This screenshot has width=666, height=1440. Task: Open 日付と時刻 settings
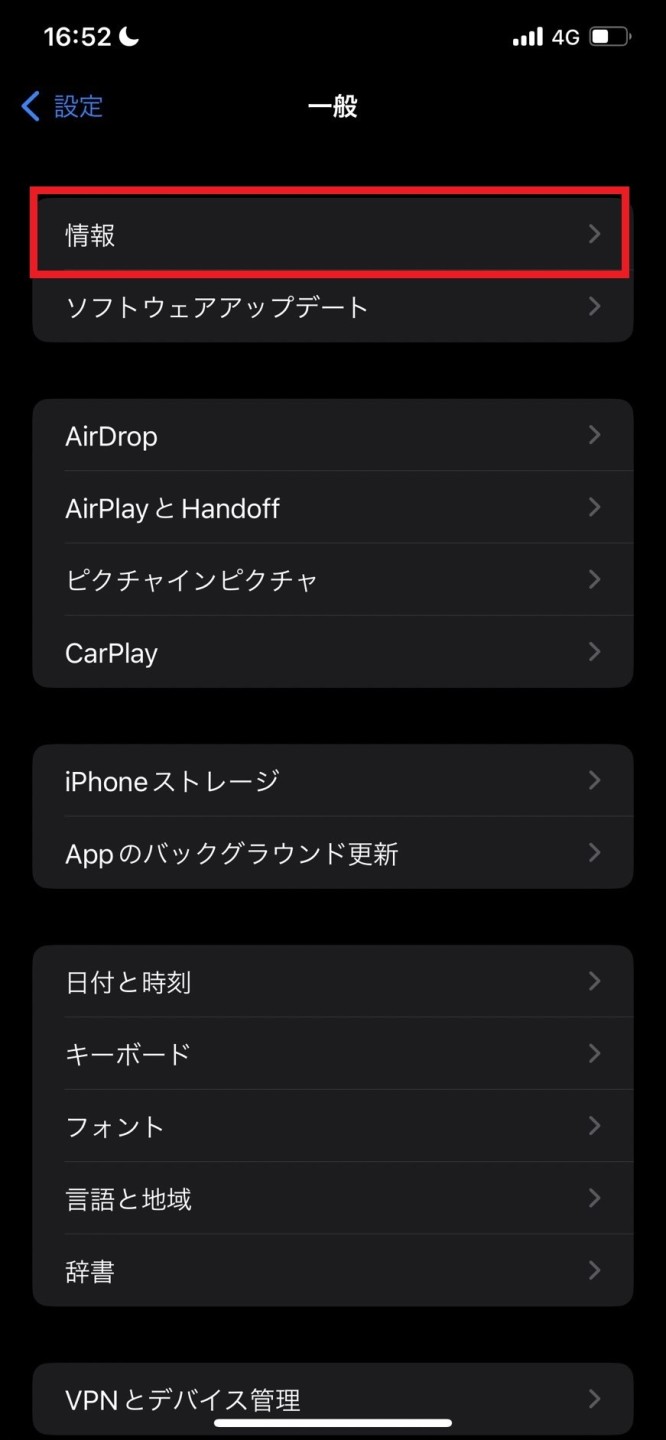[x=332, y=982]
